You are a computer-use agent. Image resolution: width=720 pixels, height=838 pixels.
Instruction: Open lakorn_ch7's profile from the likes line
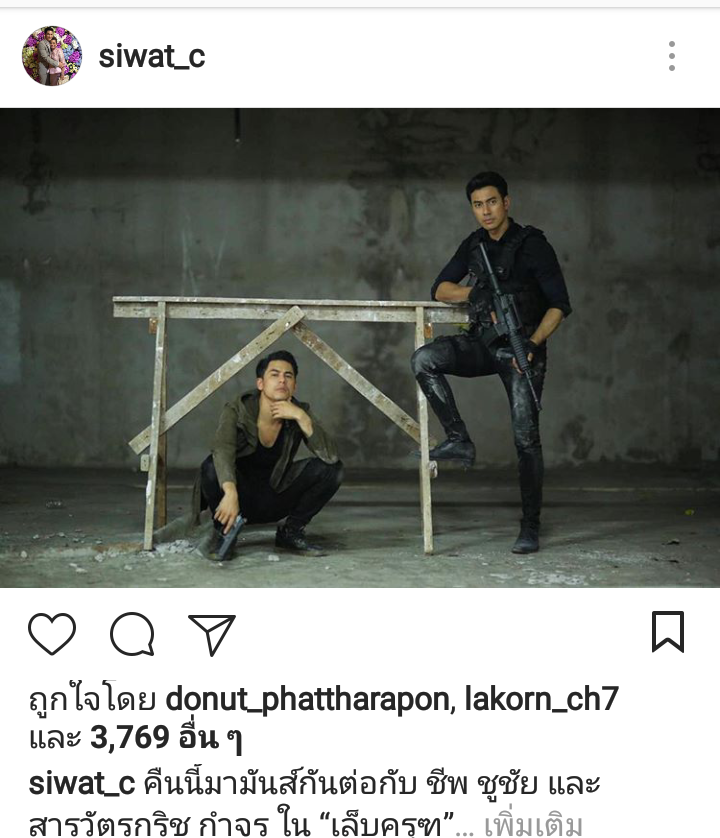[541, 699]
